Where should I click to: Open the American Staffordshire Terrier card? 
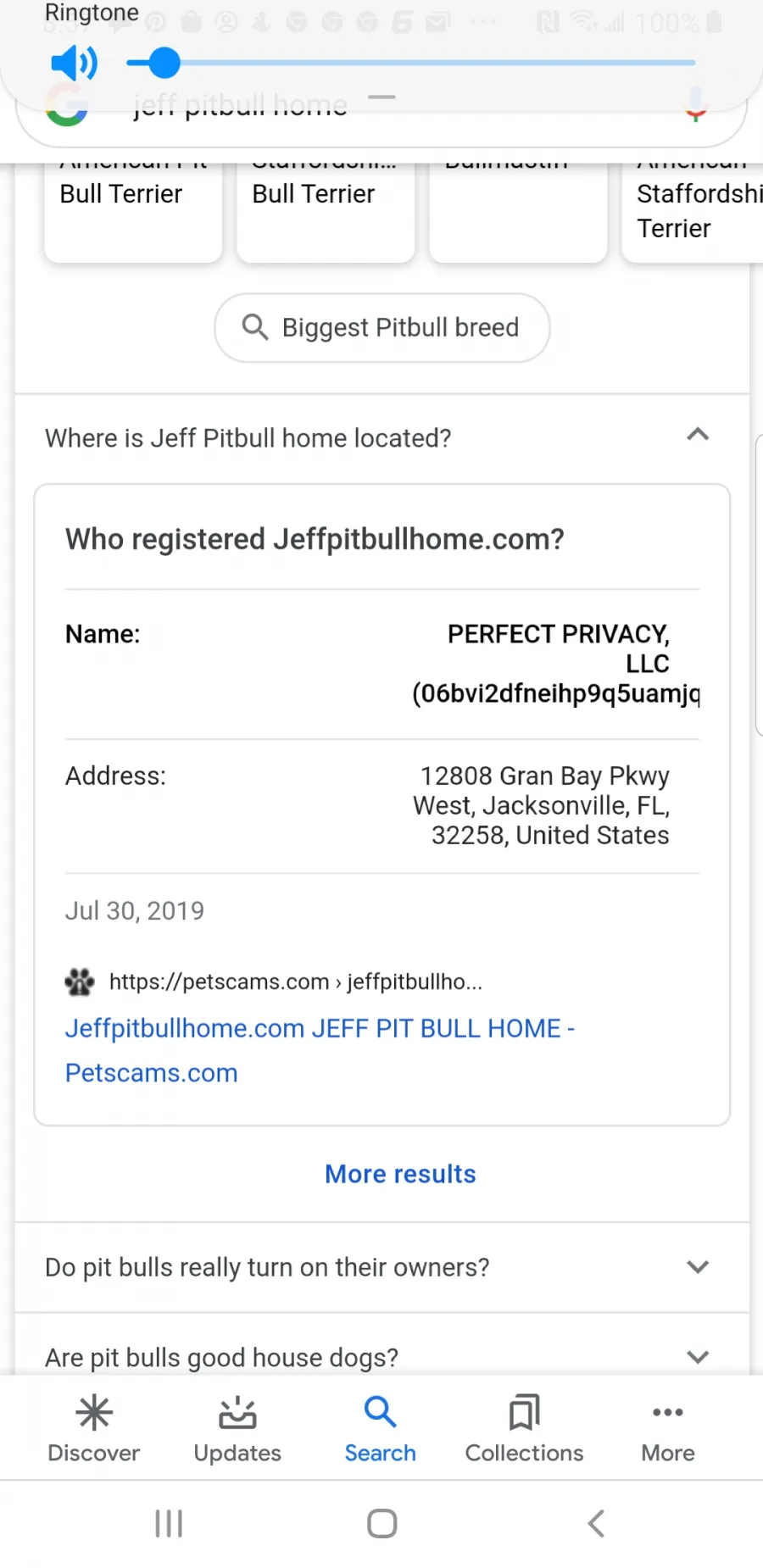[x=693, y=212]
